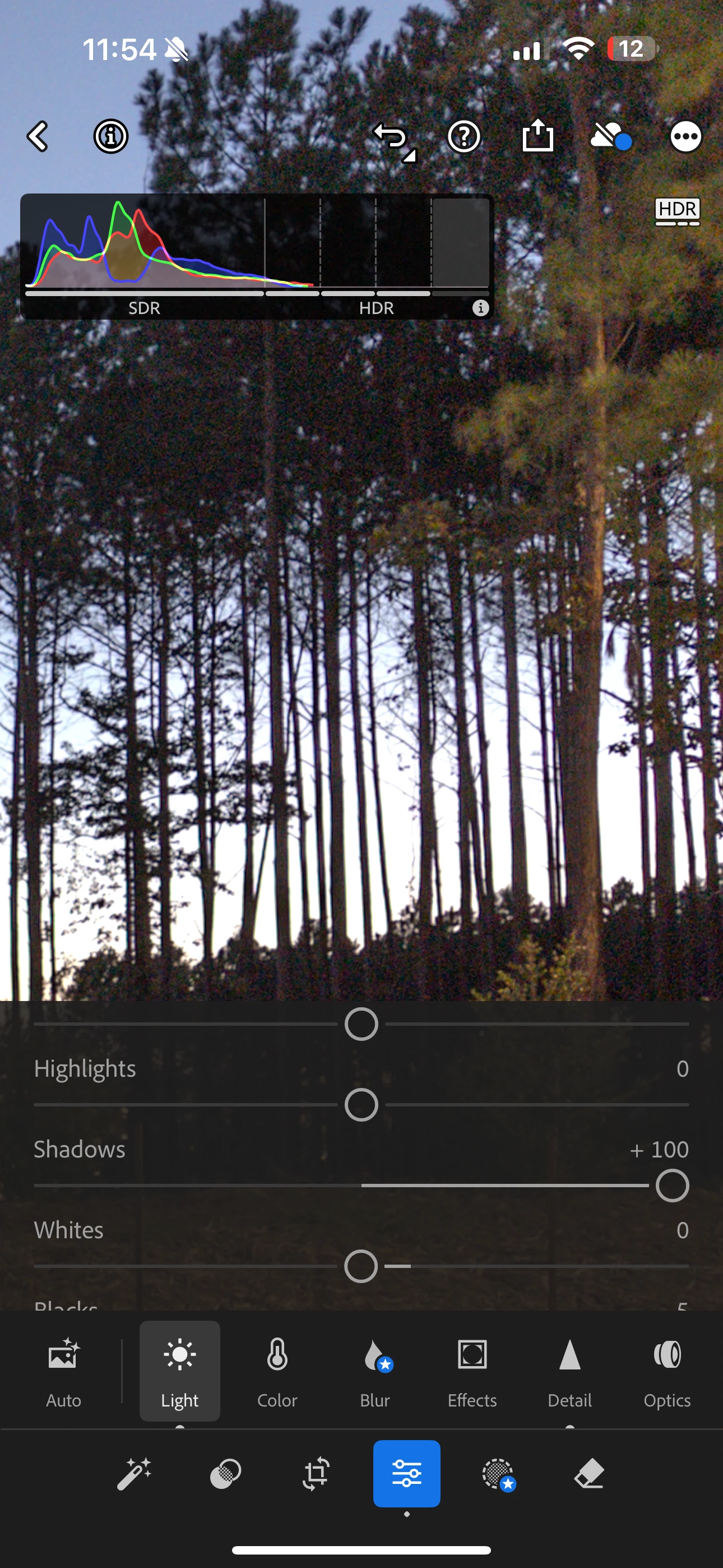Open the help question mark
Viewport: 723px width, 1568px height.
(x=464, y=136)
